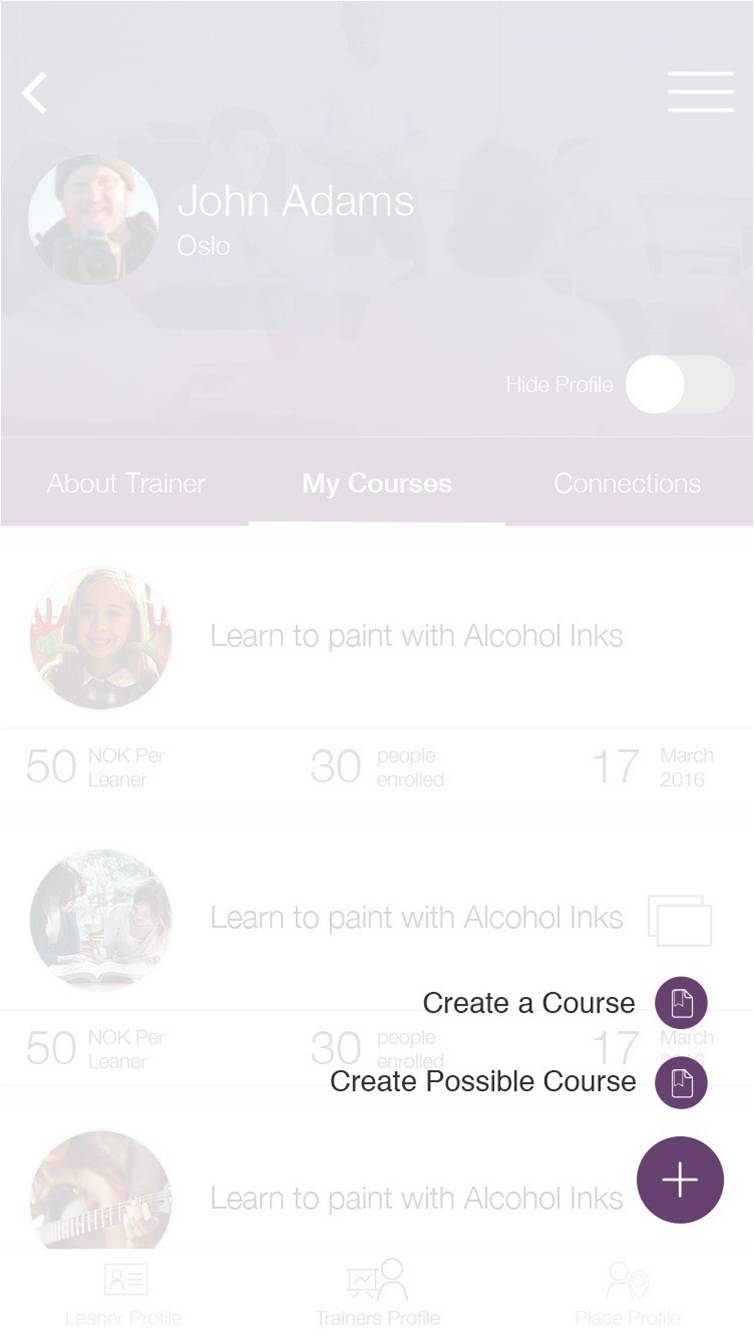Choose Create a Course option
Image resolution: width=754 pixels, height=1339 pixels.
tap(681, 1003)
